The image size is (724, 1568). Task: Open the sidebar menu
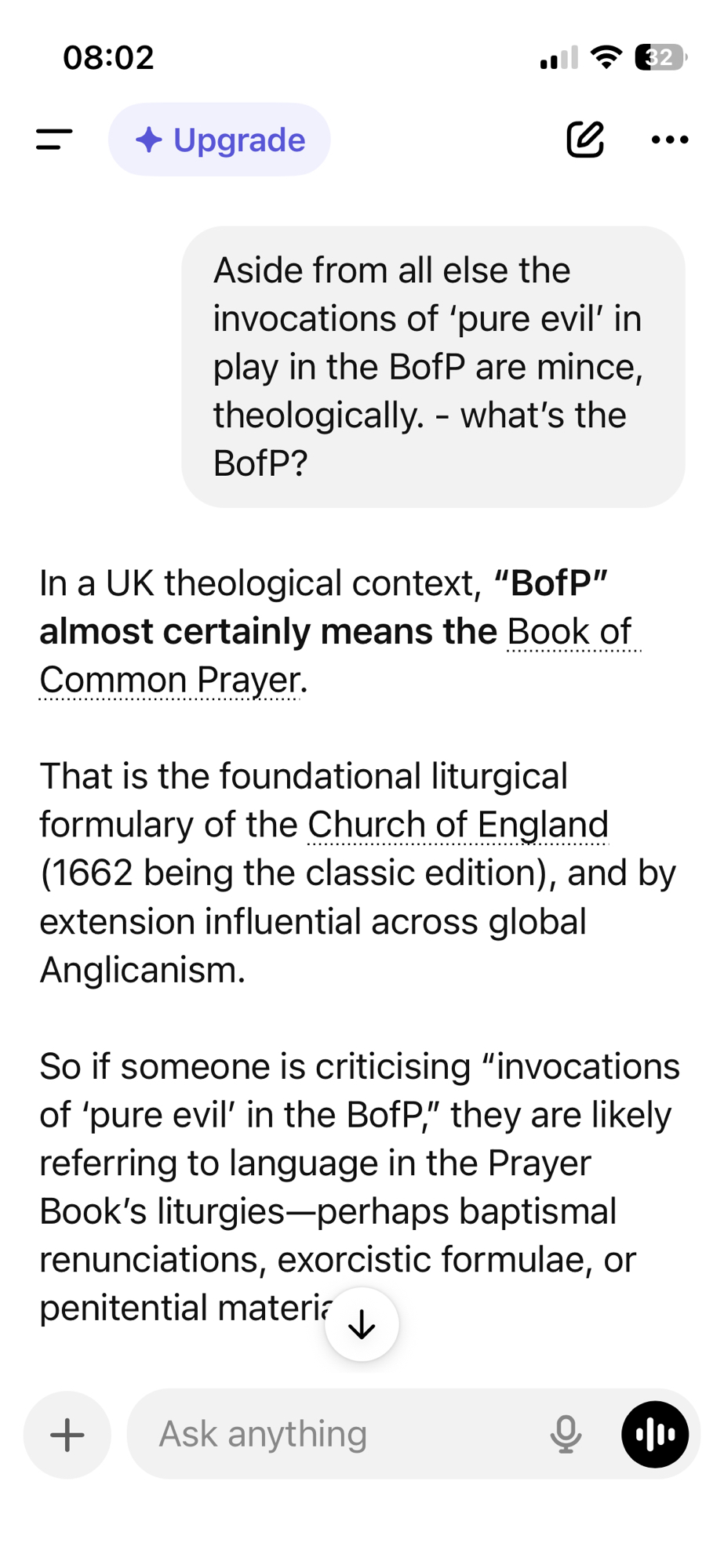click(x=54, y=140)
